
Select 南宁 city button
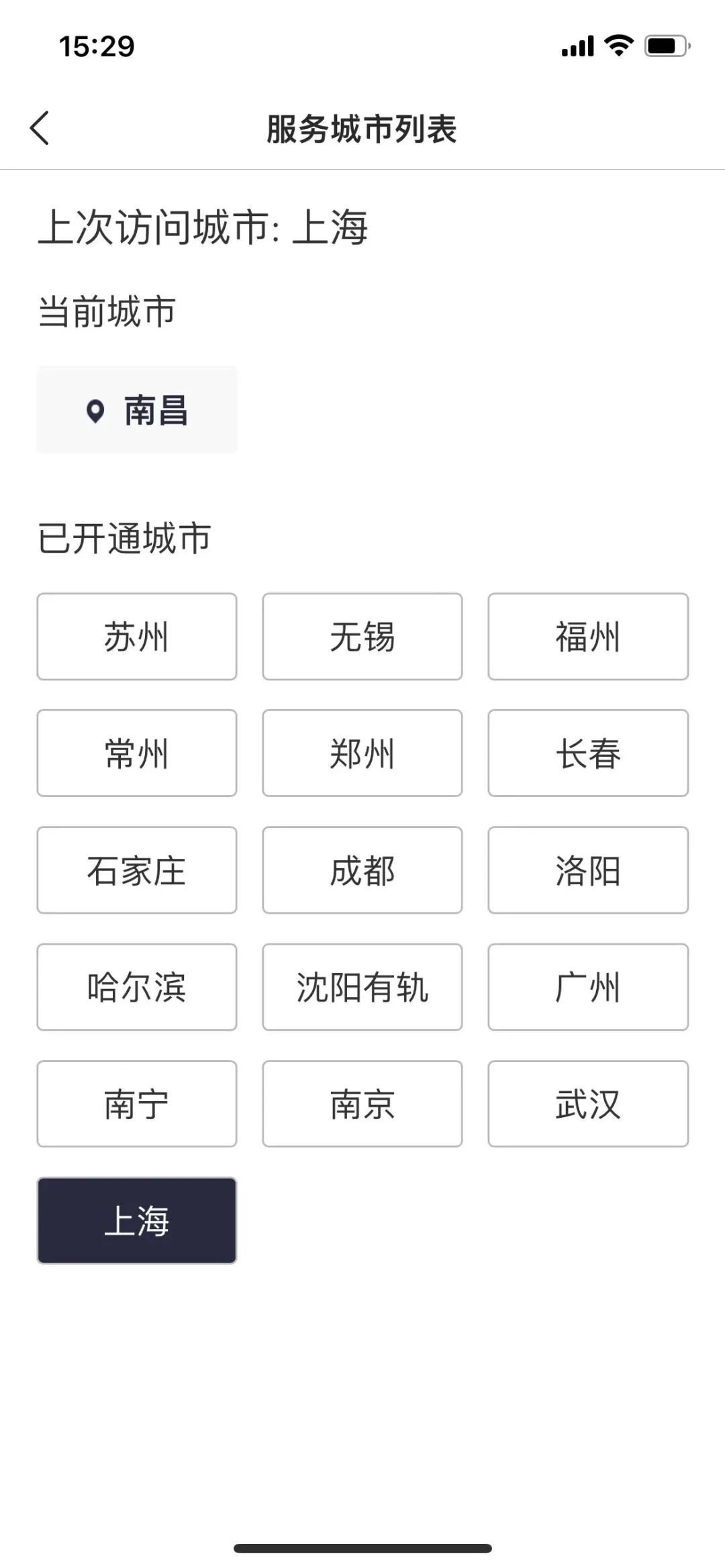tap(137, 1104)
